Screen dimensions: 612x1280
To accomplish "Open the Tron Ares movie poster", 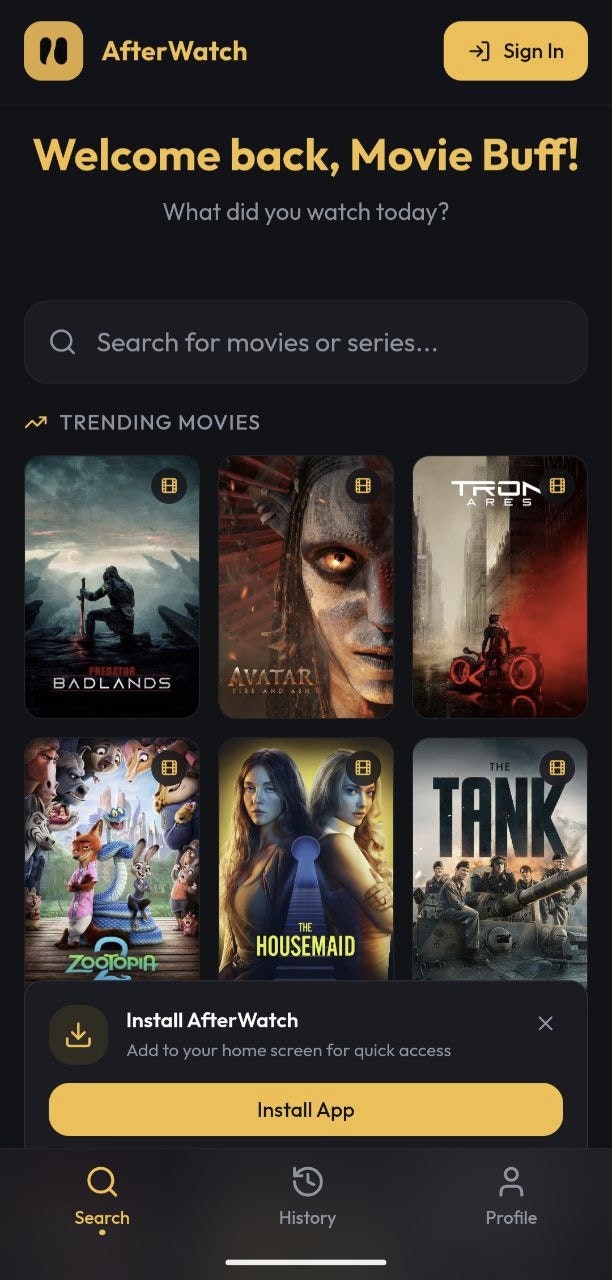I will 499,586.
